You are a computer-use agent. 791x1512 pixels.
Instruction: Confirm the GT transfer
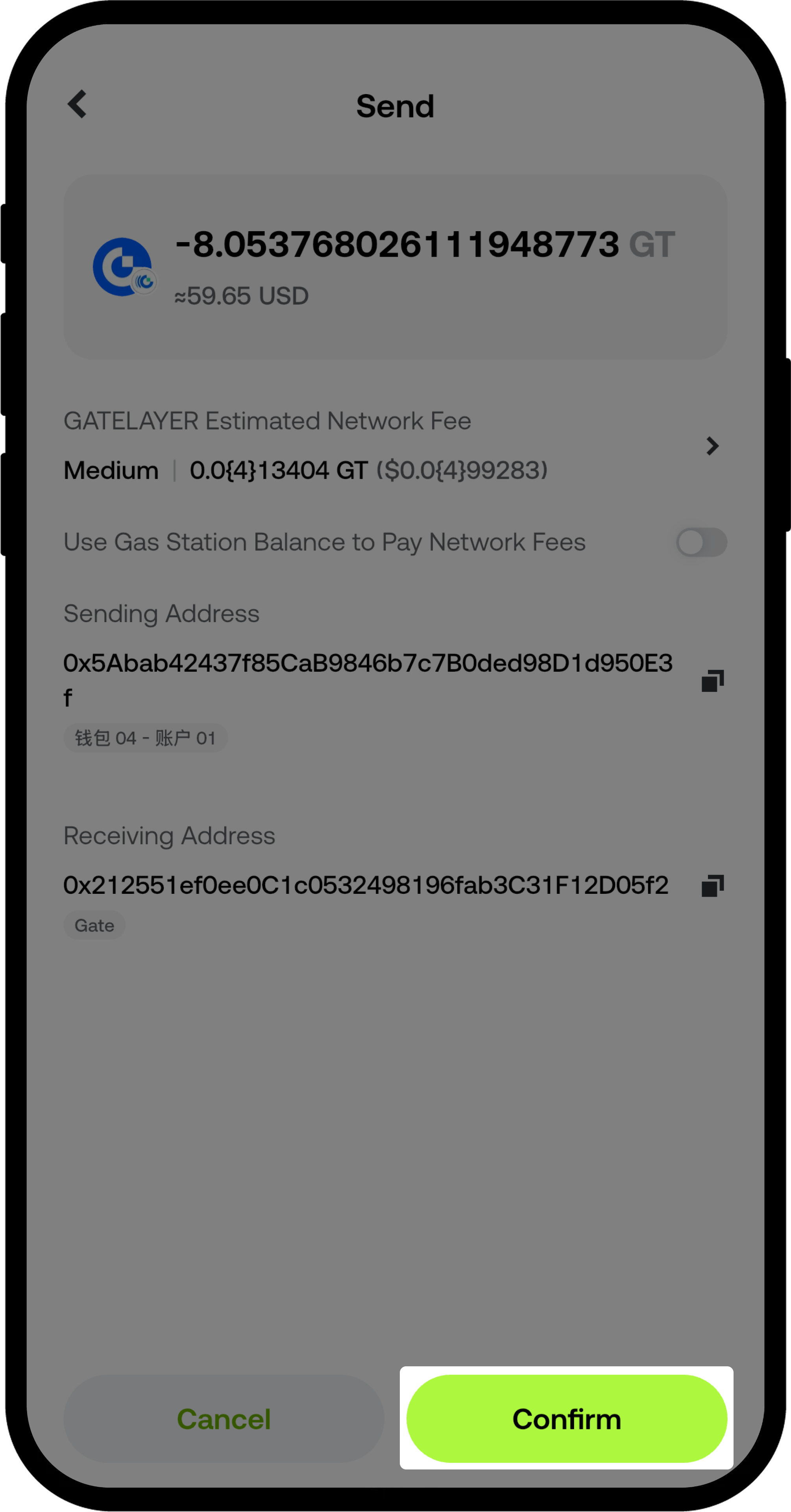566,1418
